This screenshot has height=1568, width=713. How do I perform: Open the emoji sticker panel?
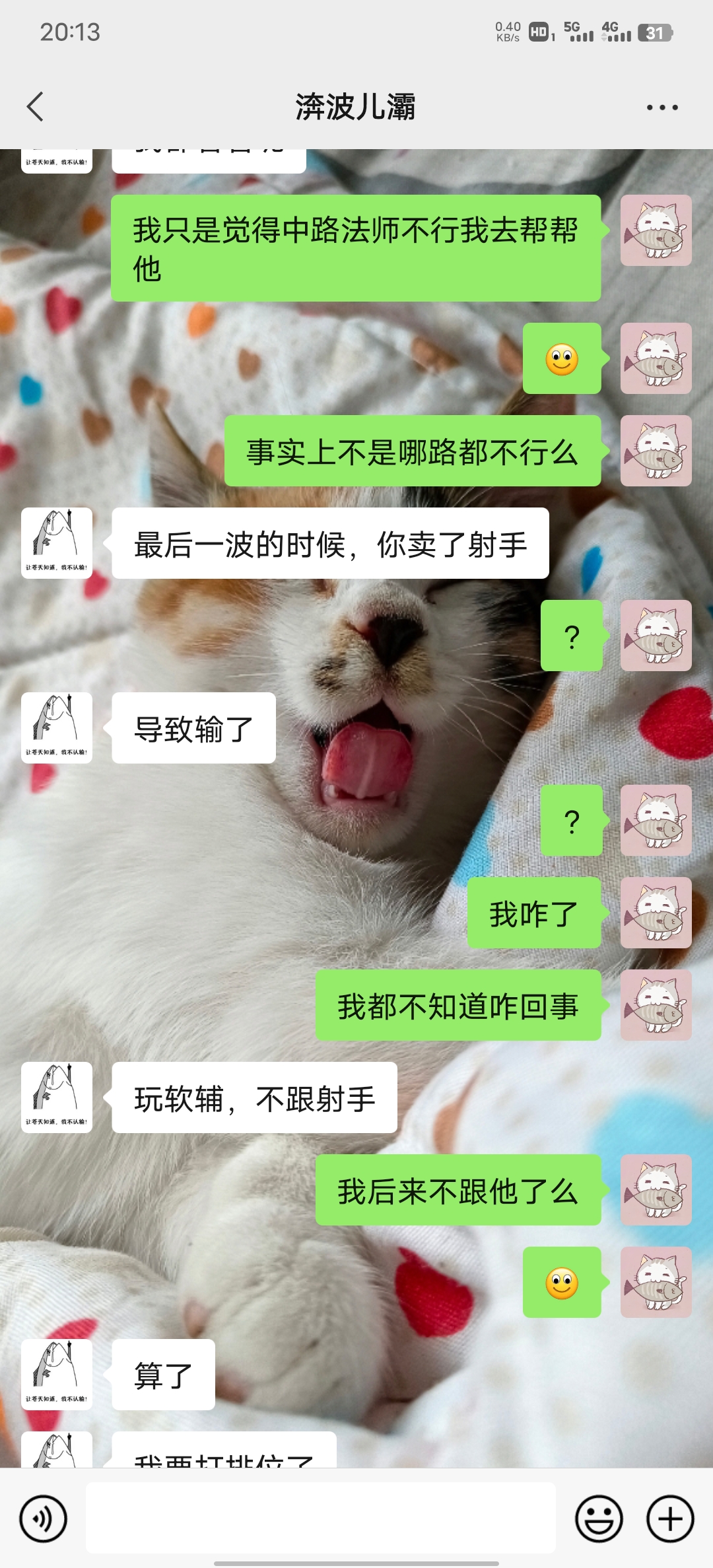coord(599,1519)
